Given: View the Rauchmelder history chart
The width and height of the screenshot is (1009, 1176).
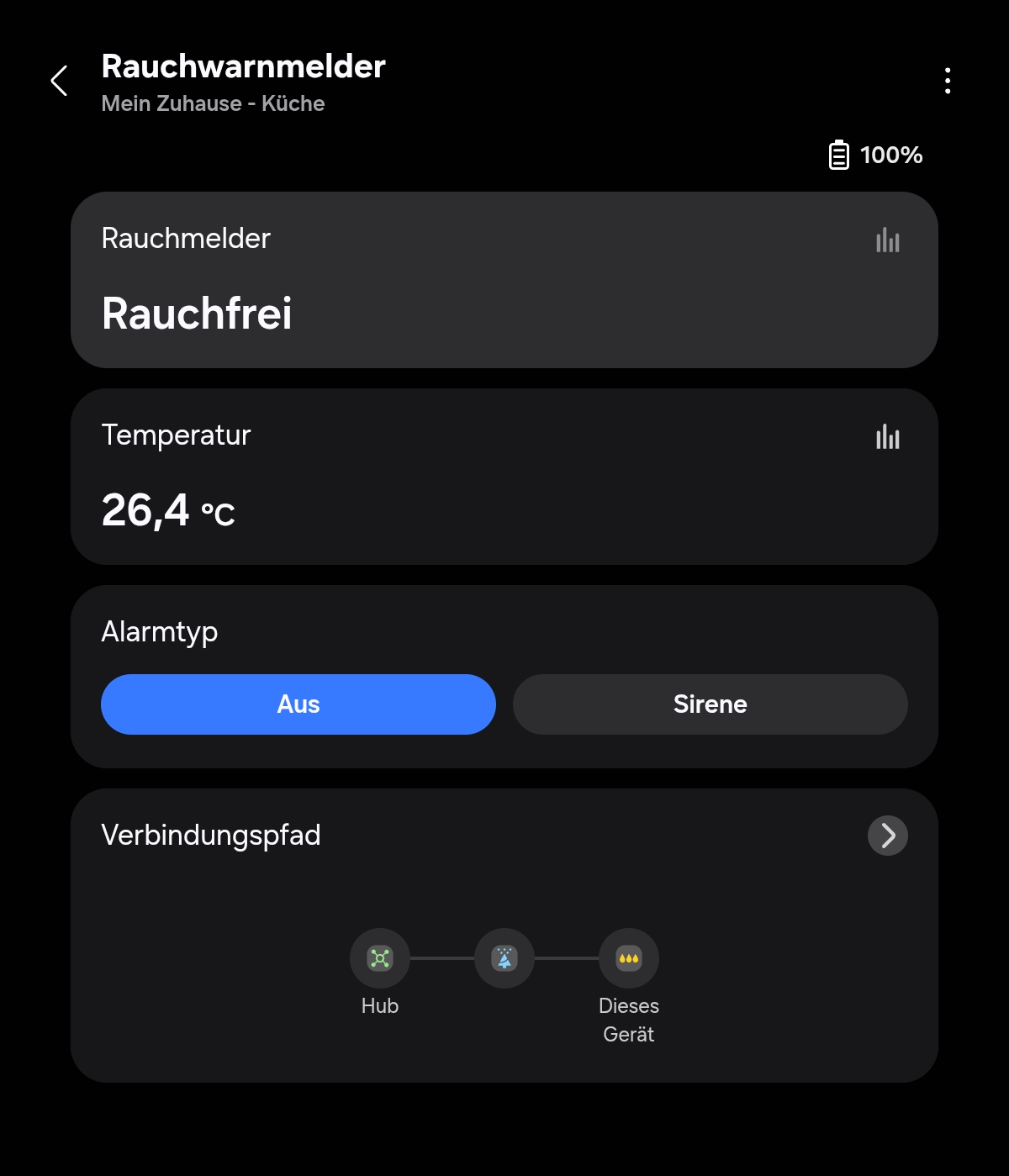Looking at the screenshot, I should [x=887, y=241].
